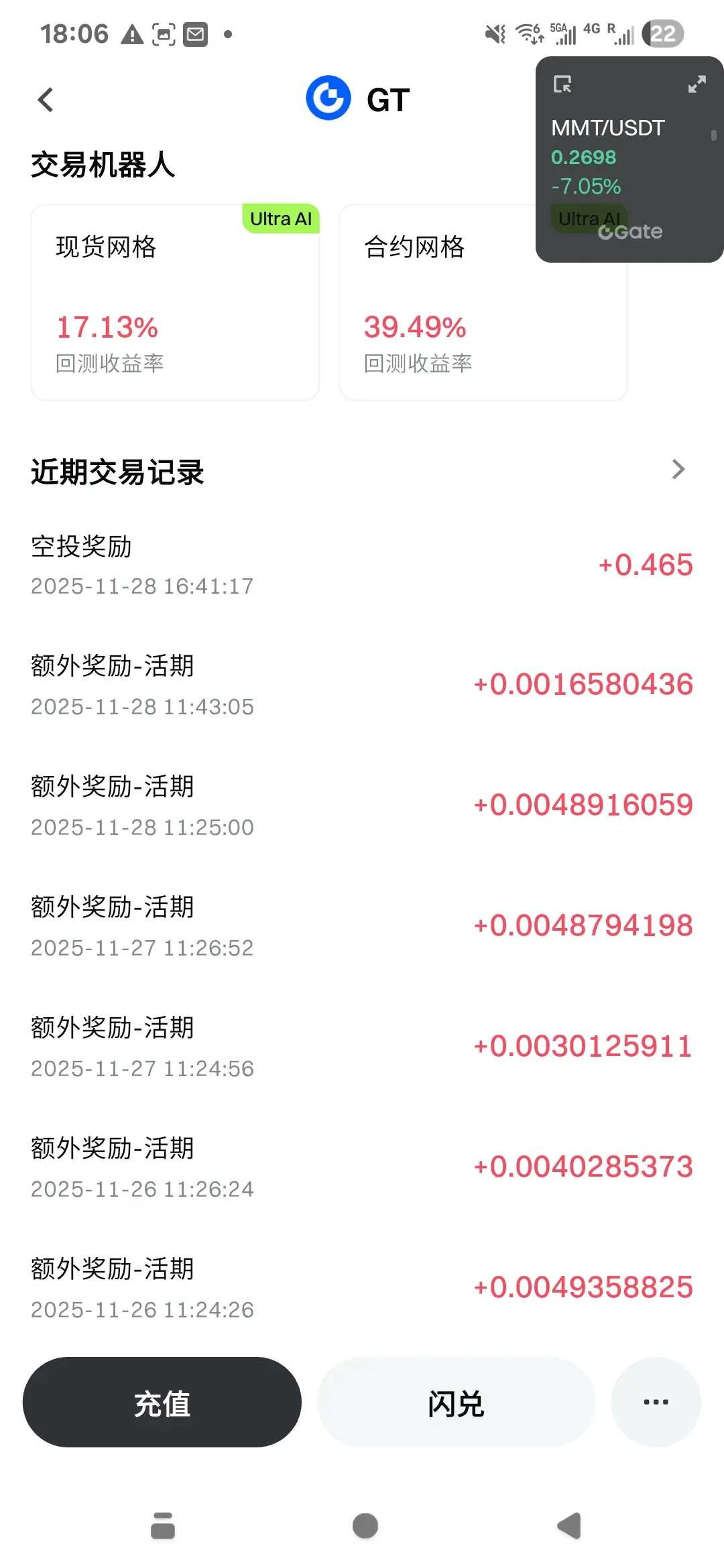Open the 额外奖励-活期 record from 2025-11-28 11:25:00
This screenshot has height=1568, width=724.
coord(362,806)
